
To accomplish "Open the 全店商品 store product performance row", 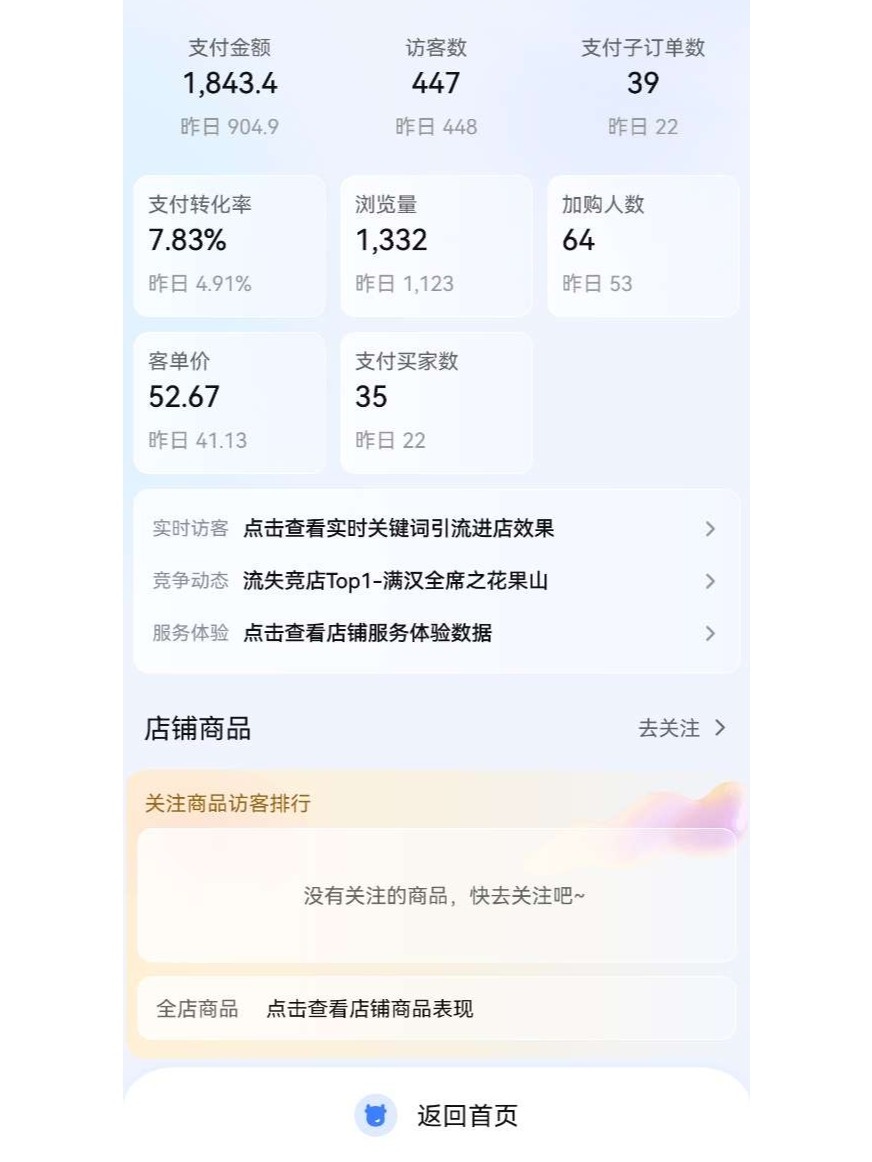I will point(436,1009).
